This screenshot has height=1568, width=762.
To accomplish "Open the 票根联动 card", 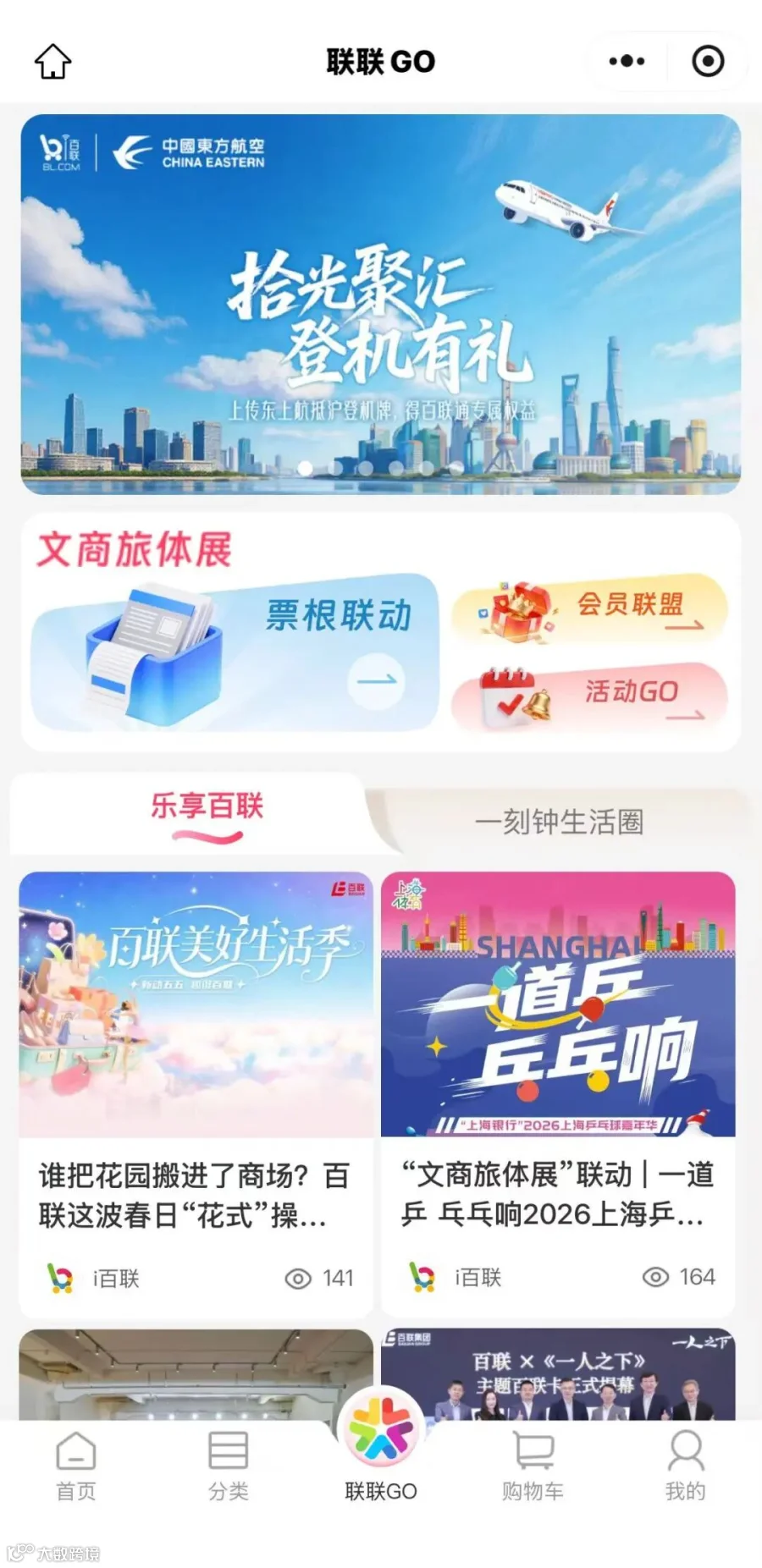I will click(x=235, y=652).
